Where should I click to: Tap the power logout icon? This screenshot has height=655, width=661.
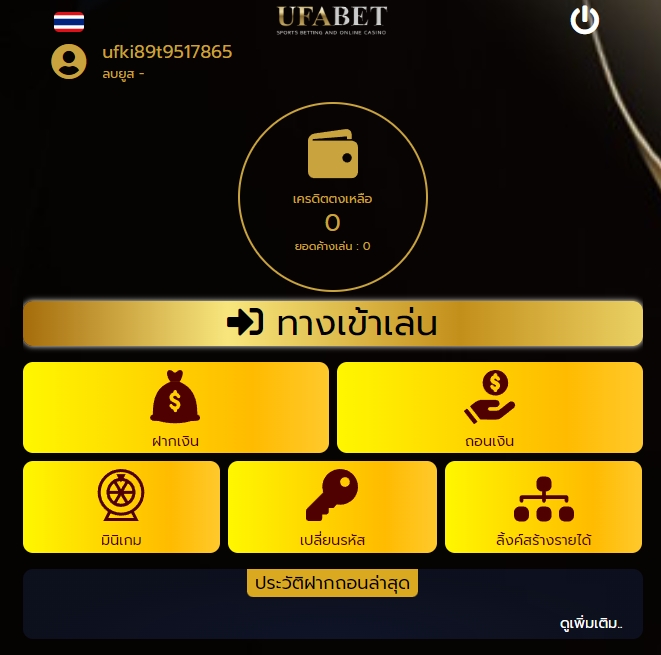[x=584, y=20]
